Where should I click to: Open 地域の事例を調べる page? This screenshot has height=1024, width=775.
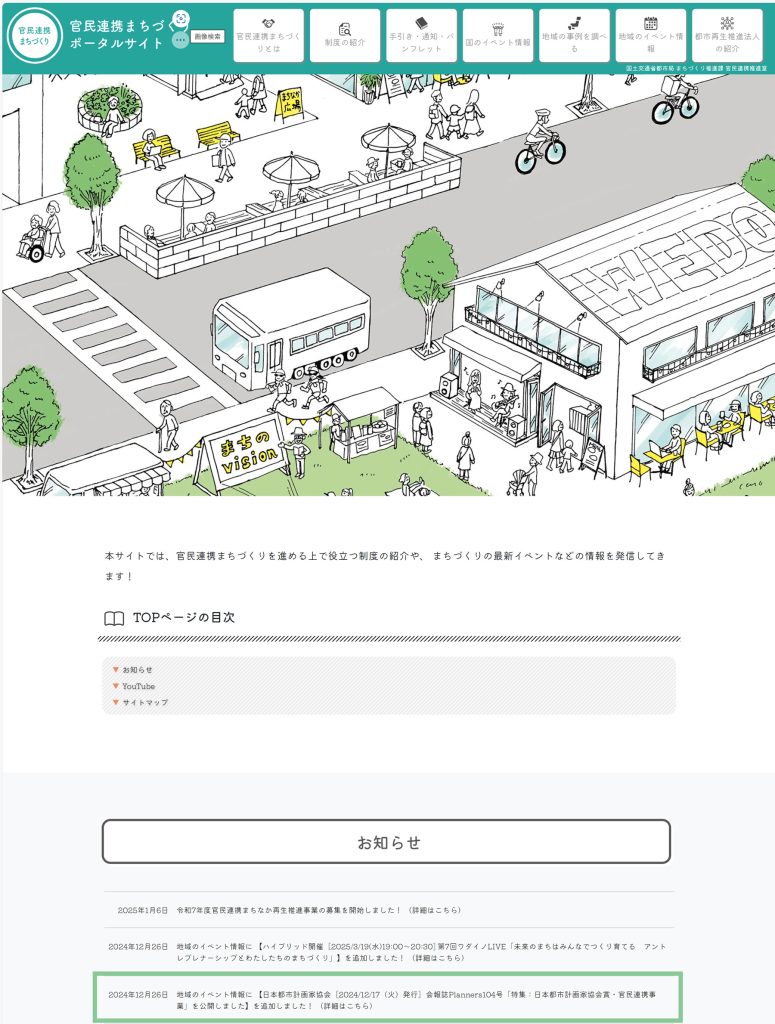point(574,35)
